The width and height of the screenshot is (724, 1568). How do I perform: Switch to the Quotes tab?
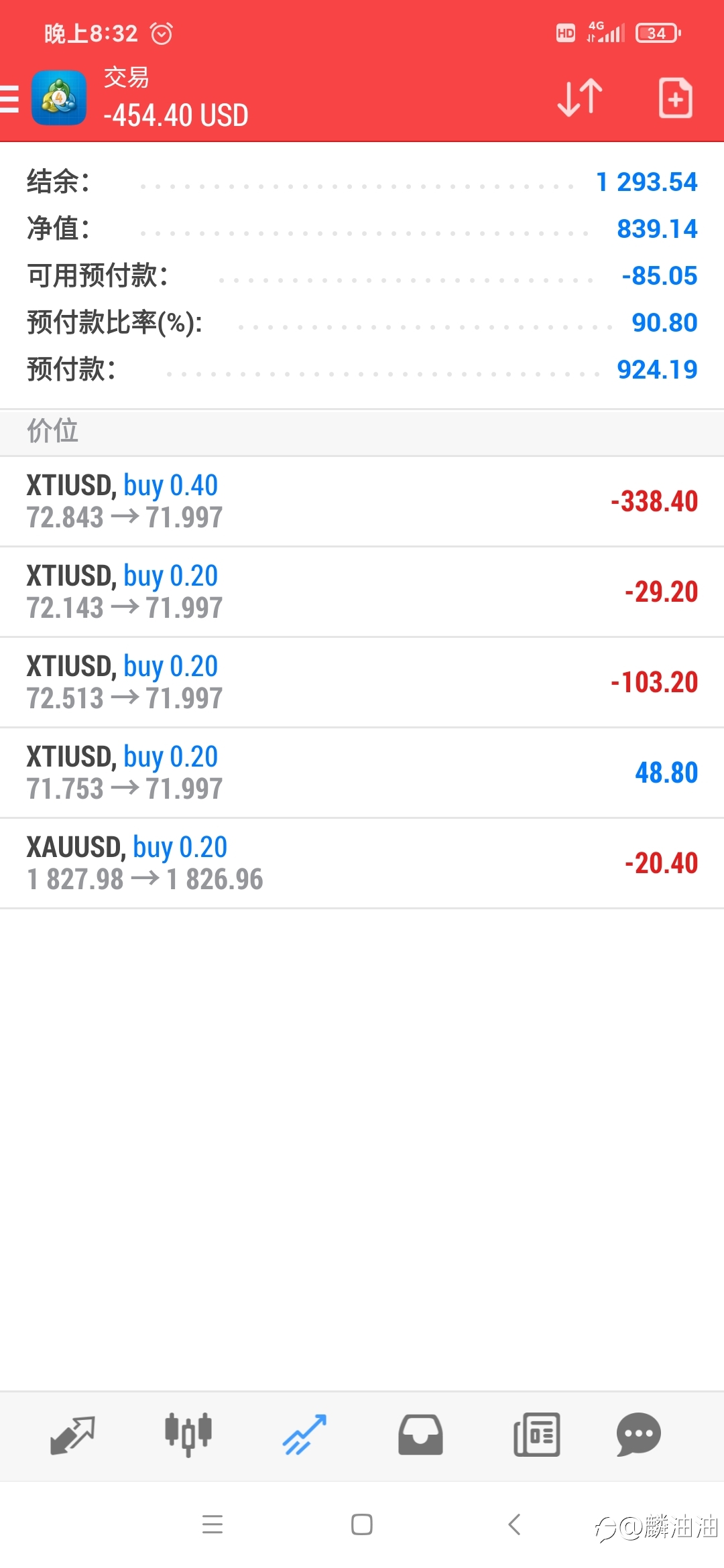(x=72, y=1435)
